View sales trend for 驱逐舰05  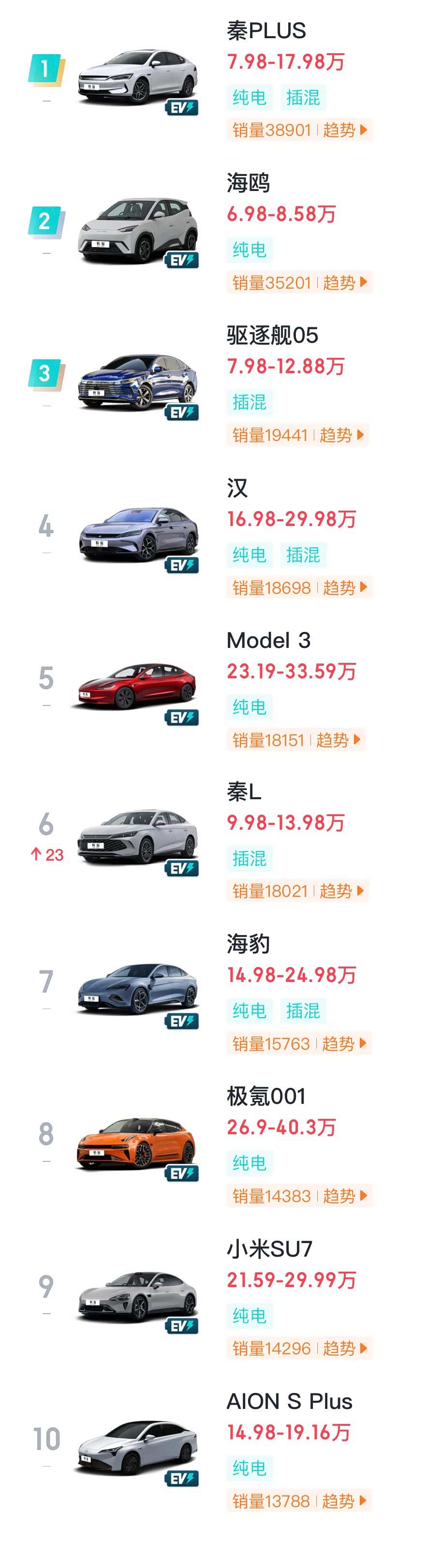(341, 435)
